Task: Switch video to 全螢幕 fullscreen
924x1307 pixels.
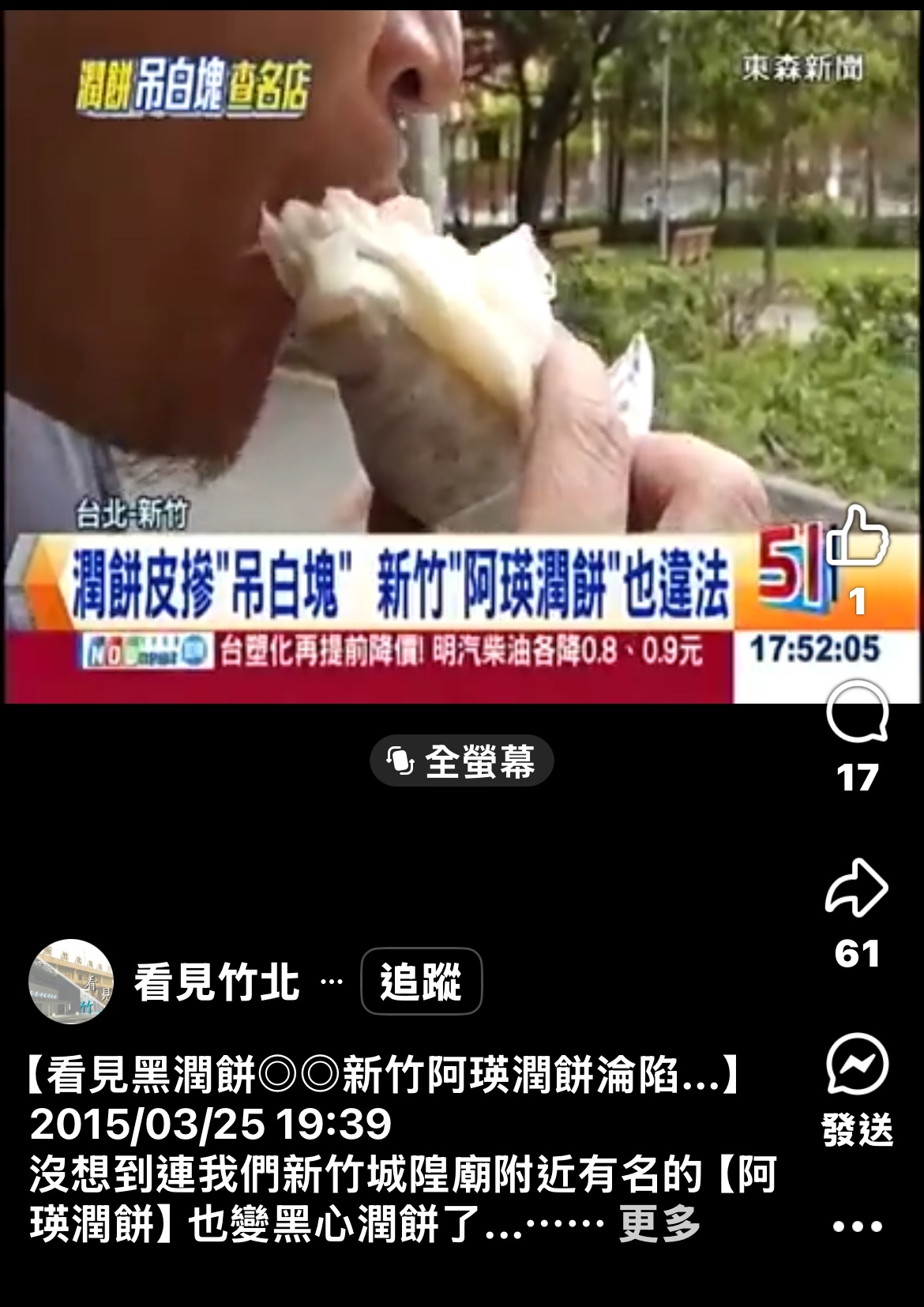Action: coord(462,761)
